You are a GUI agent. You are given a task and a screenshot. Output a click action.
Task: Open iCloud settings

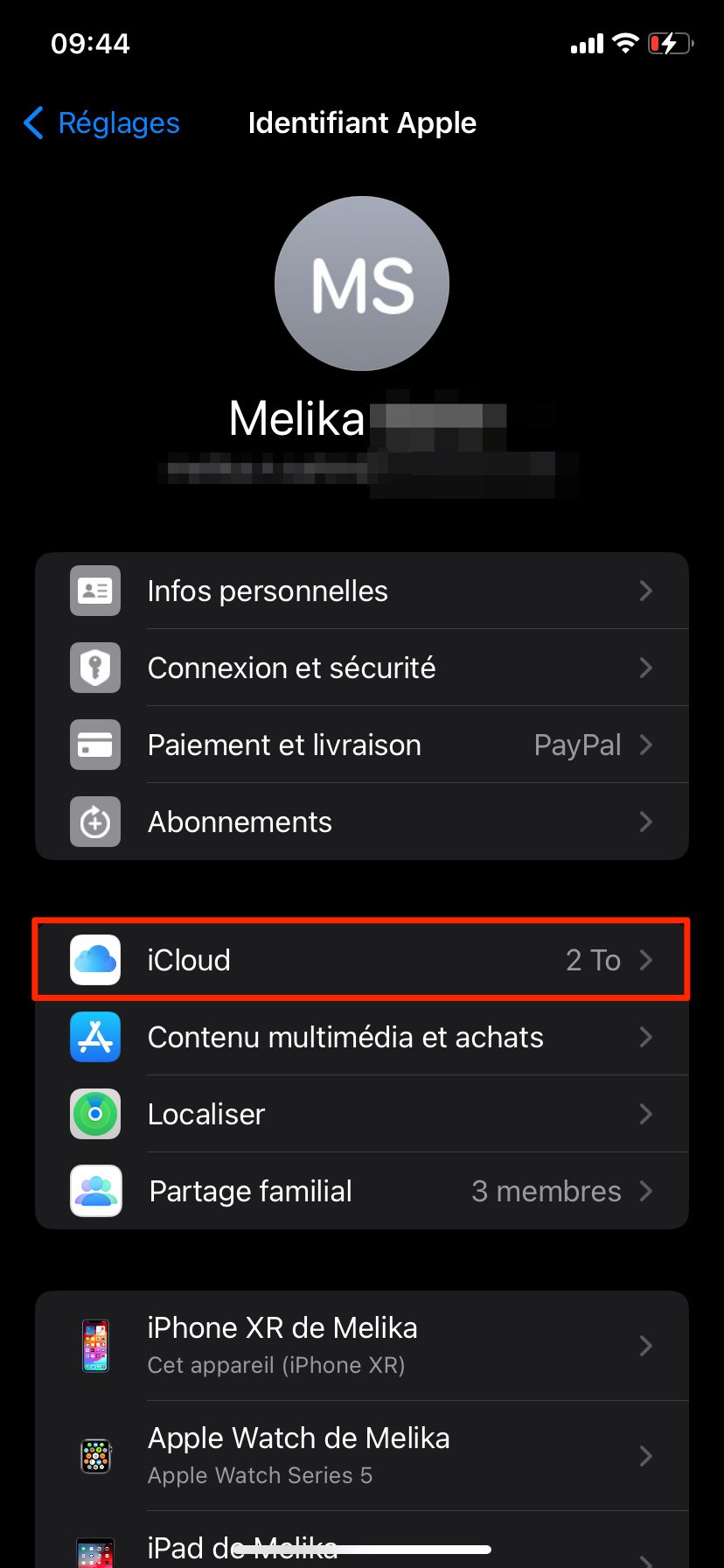point(362,960)
